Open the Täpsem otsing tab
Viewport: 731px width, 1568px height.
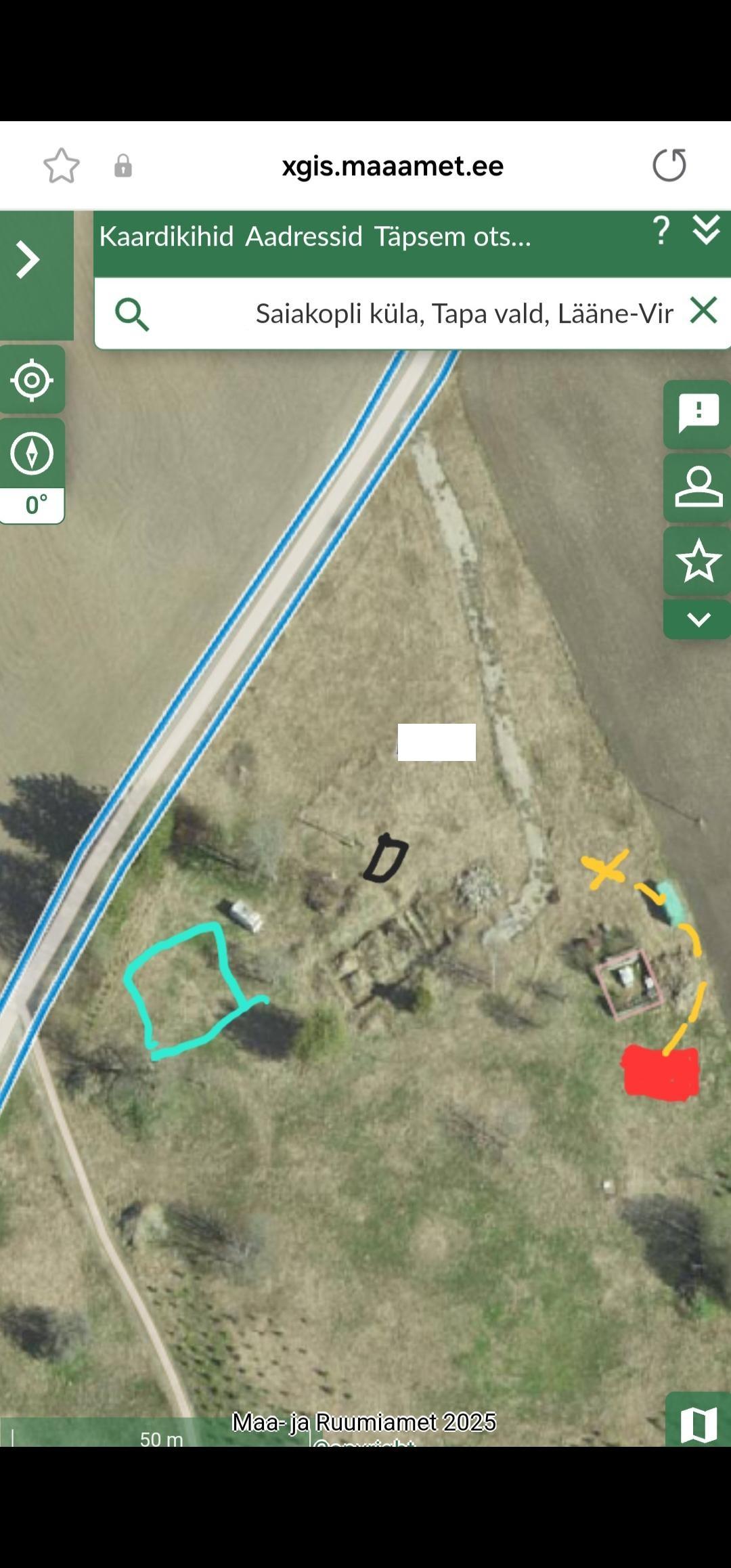pos(452,237)
